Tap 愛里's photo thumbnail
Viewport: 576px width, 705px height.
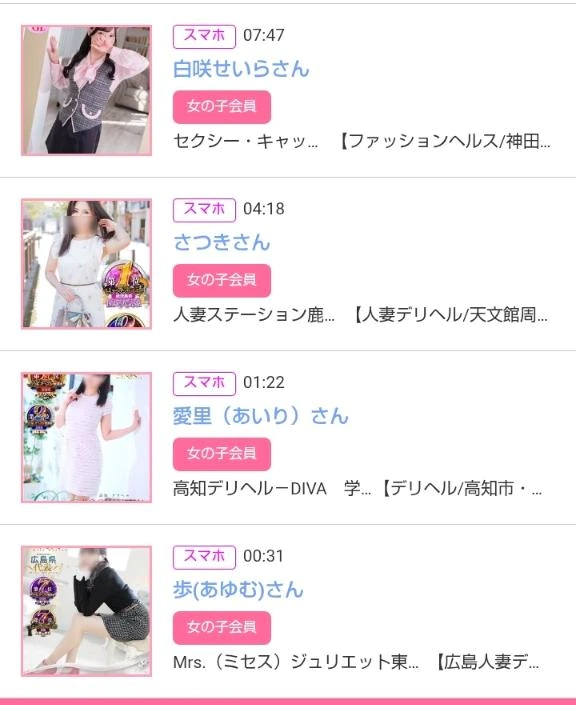pyautogui.click(x=86, y=437)
